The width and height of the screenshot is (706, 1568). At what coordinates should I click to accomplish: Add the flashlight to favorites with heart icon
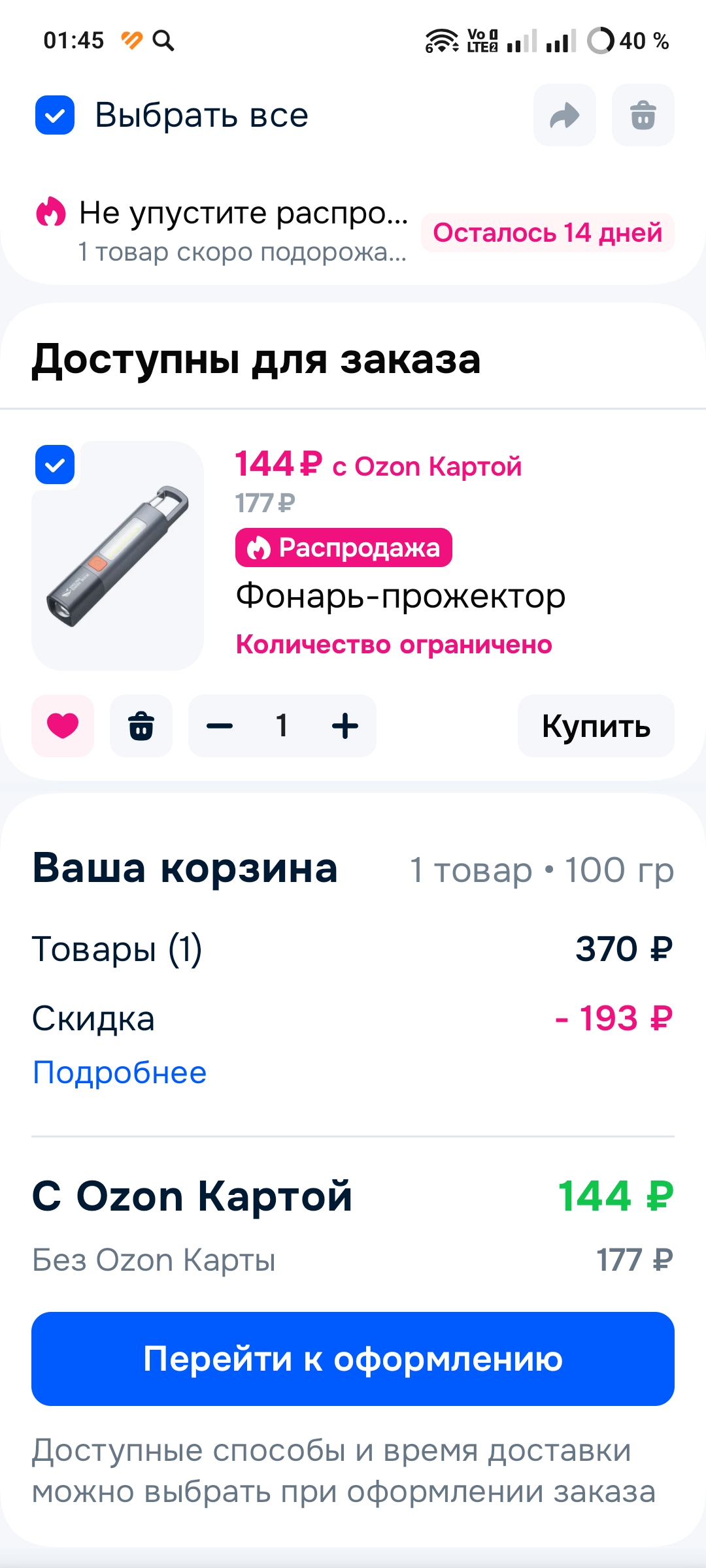(x=63, y=726)
